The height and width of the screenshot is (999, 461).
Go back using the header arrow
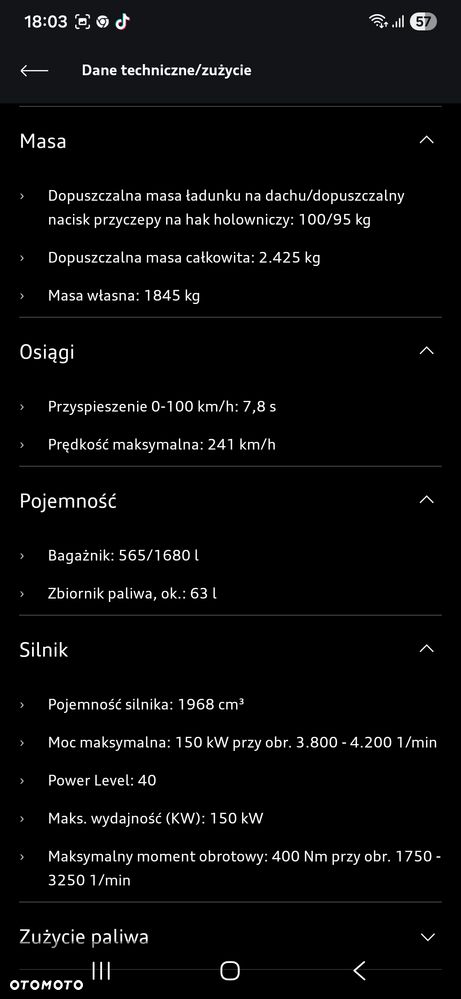34,71
